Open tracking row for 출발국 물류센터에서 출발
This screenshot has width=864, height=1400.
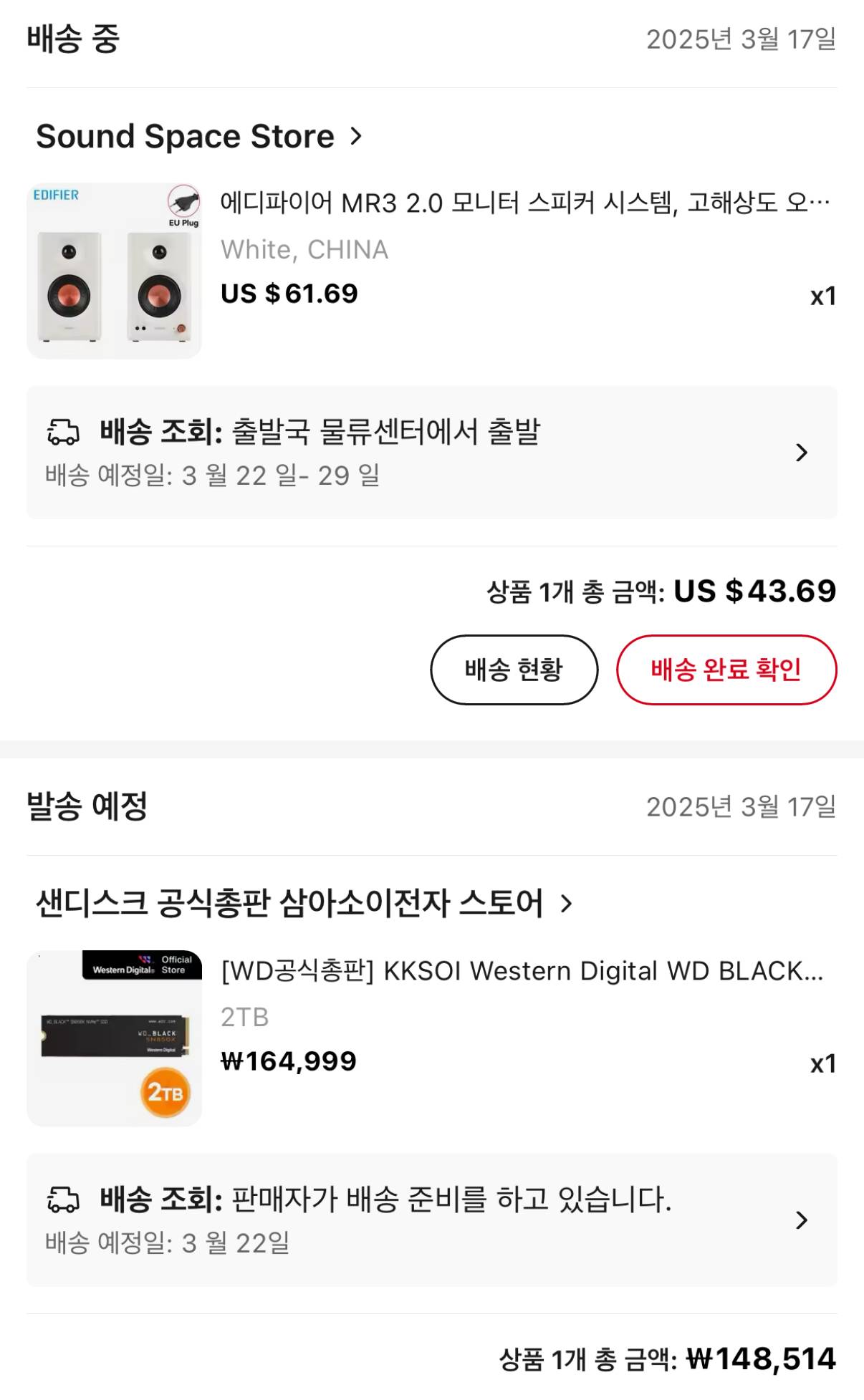(x=431, y=453)
